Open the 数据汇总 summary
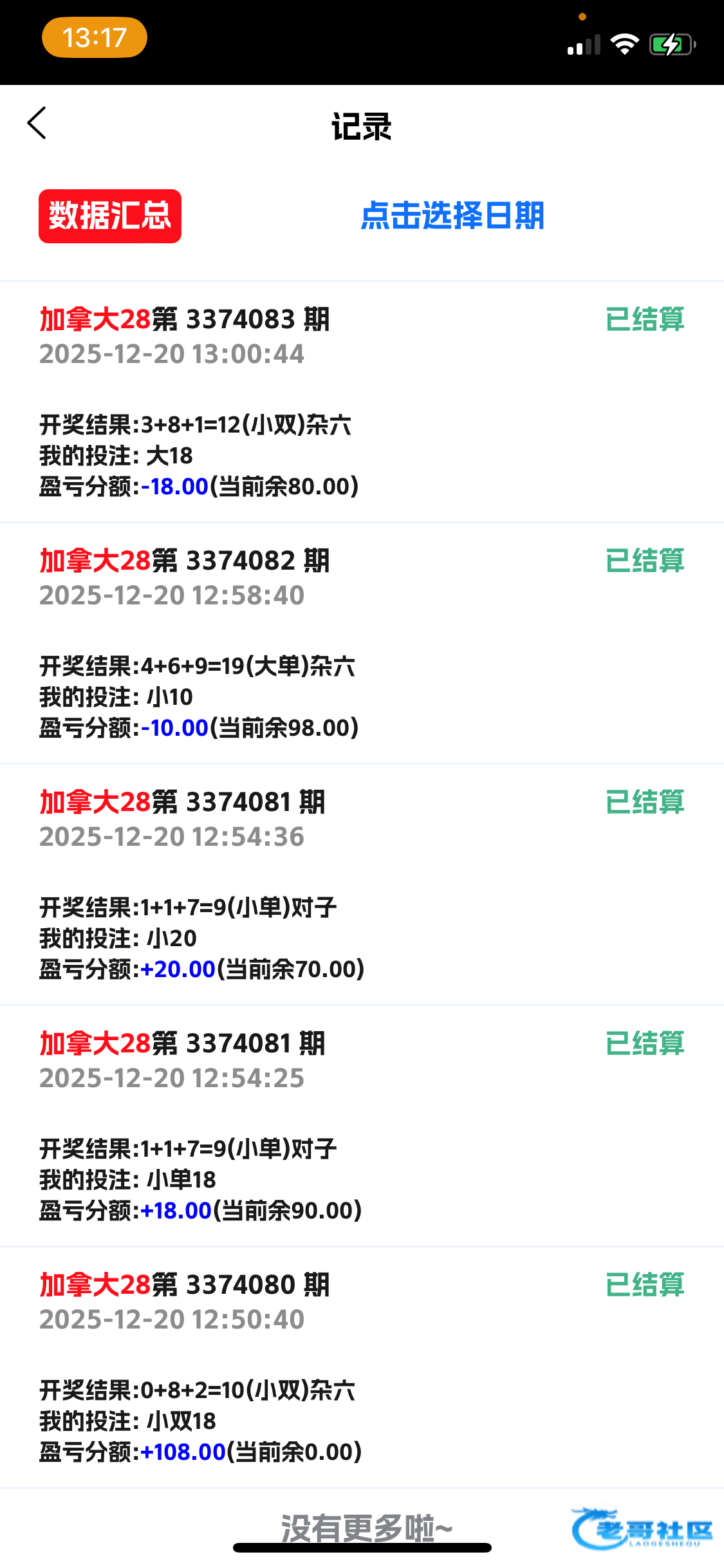The image size is (724, 1568). point(110,216)
